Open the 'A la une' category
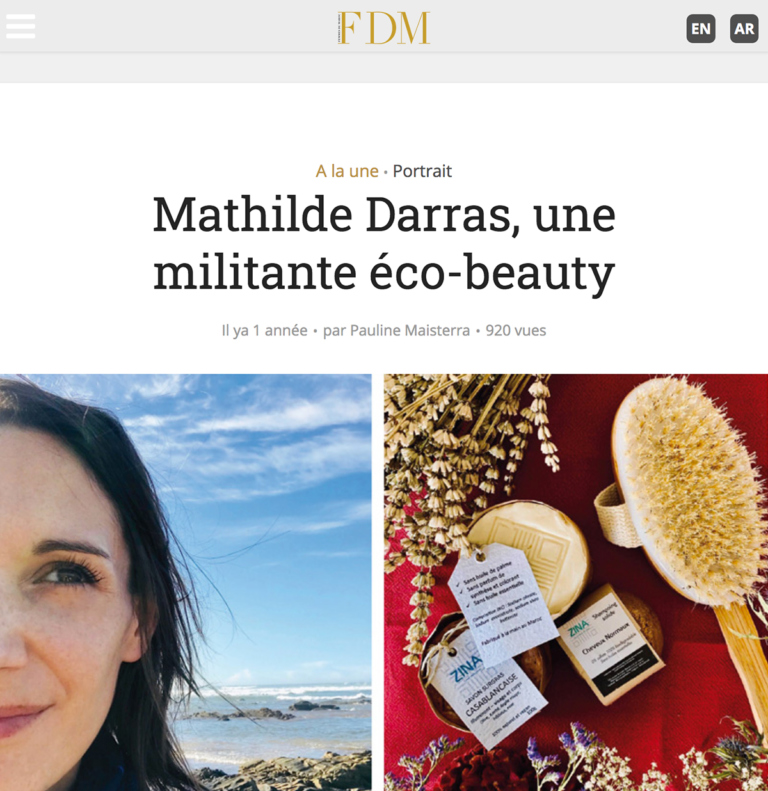Viewport: 768px width, 791px height. pyautogui.click(x=347, y=171)
